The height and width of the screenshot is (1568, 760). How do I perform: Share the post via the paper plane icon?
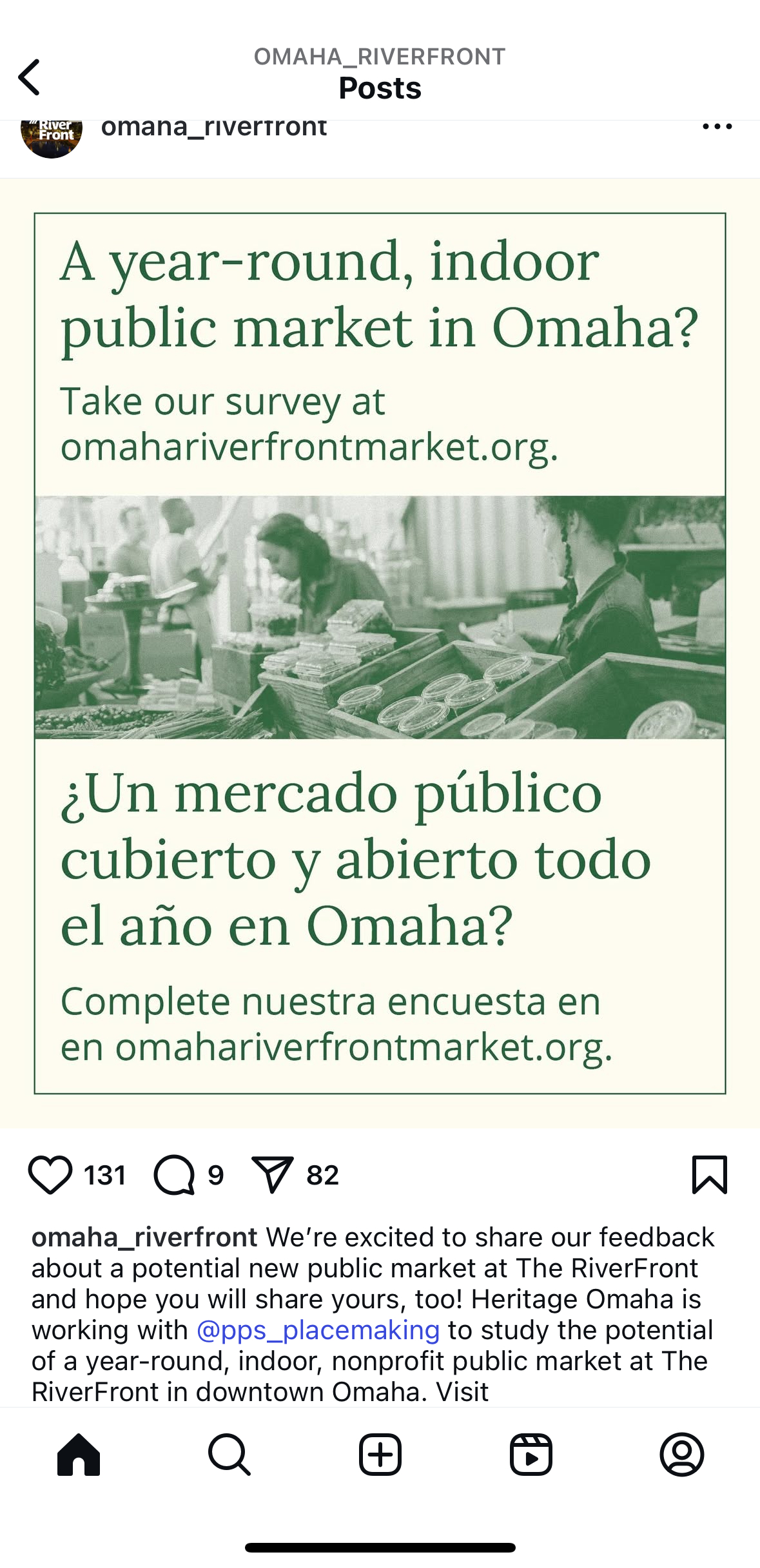[272, 1175]
